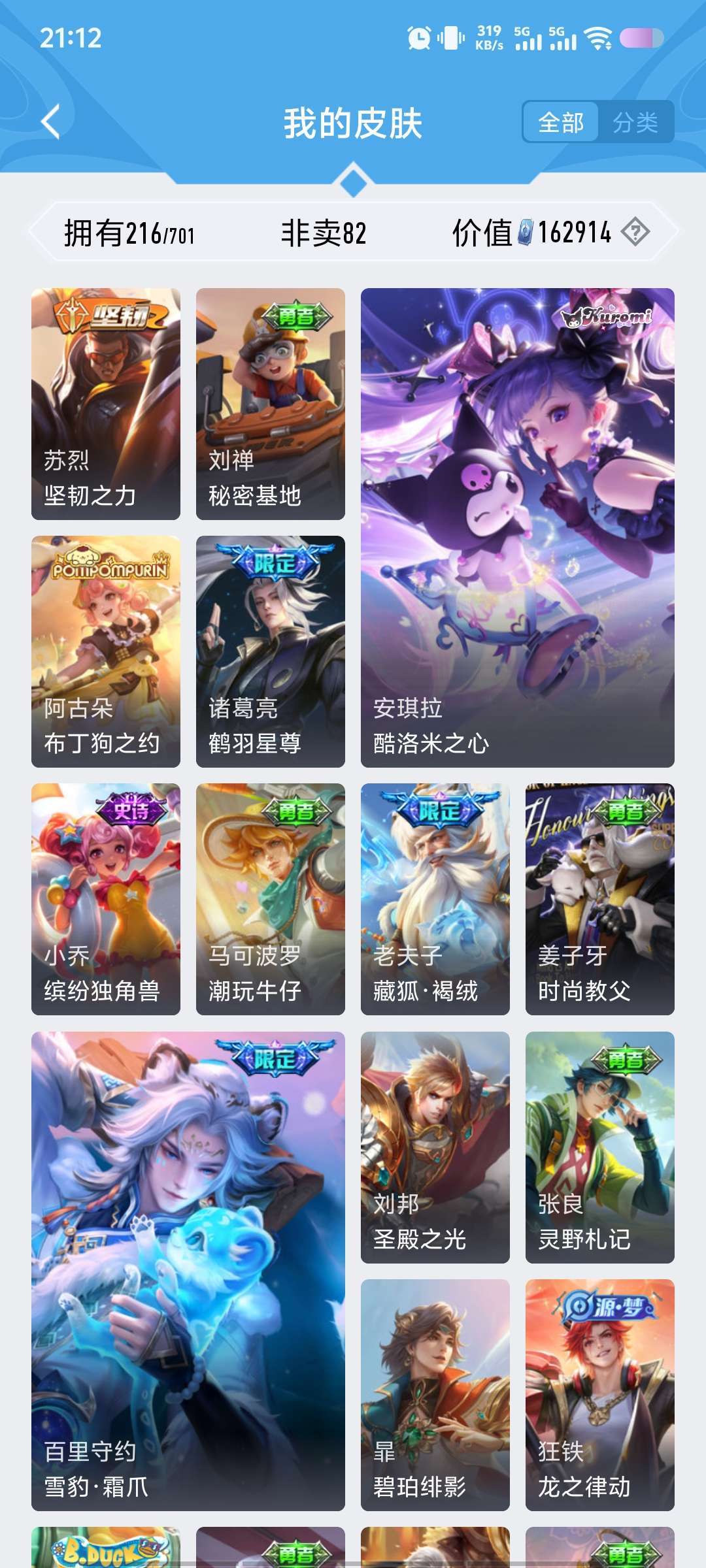Screen dimensions: 706x1568
Task: Open 小乔 缤纷独角兽 skin card
Action: pos(106,899)
